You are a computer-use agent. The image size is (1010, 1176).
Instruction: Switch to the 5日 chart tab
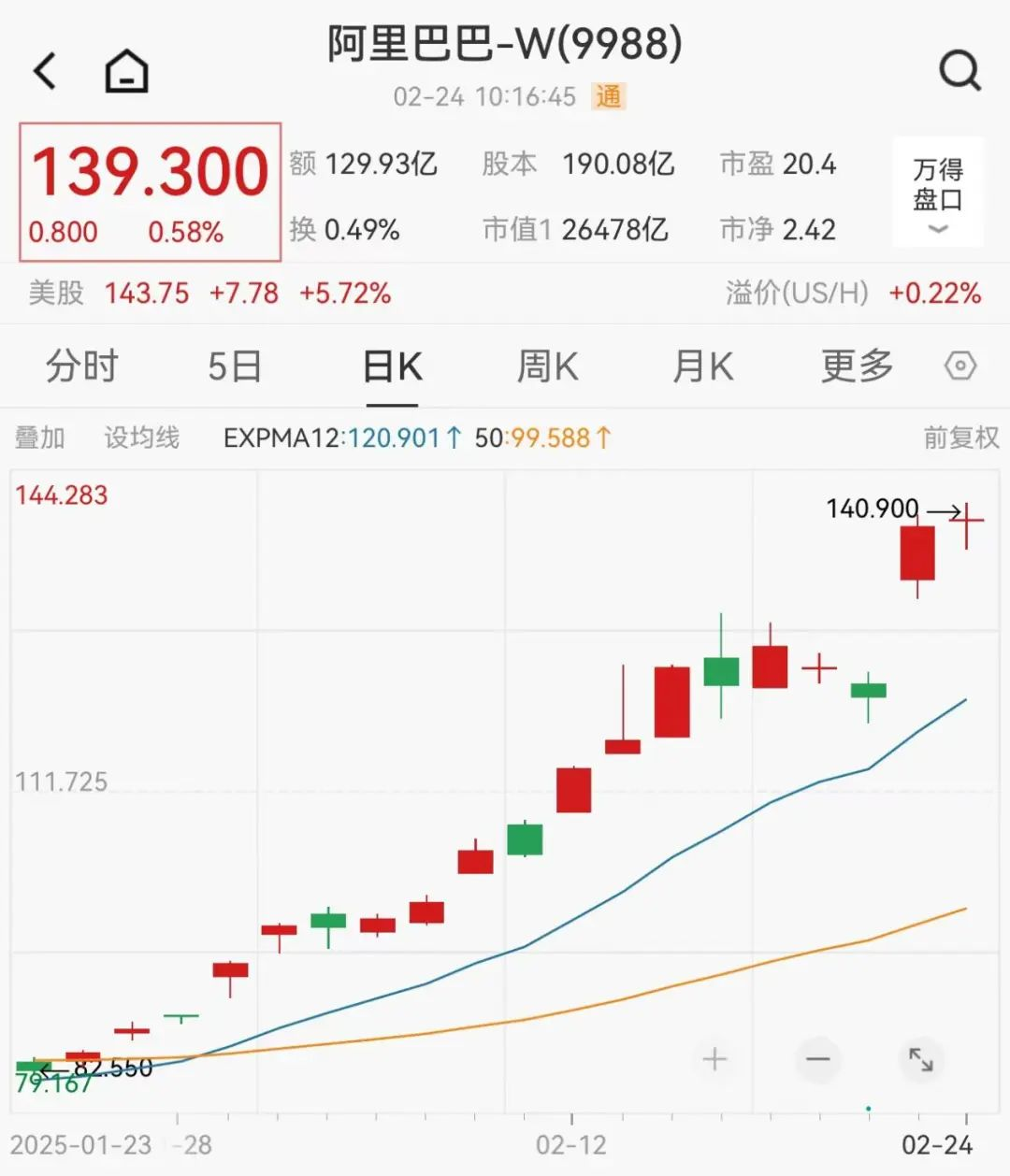tap(234, 366)
